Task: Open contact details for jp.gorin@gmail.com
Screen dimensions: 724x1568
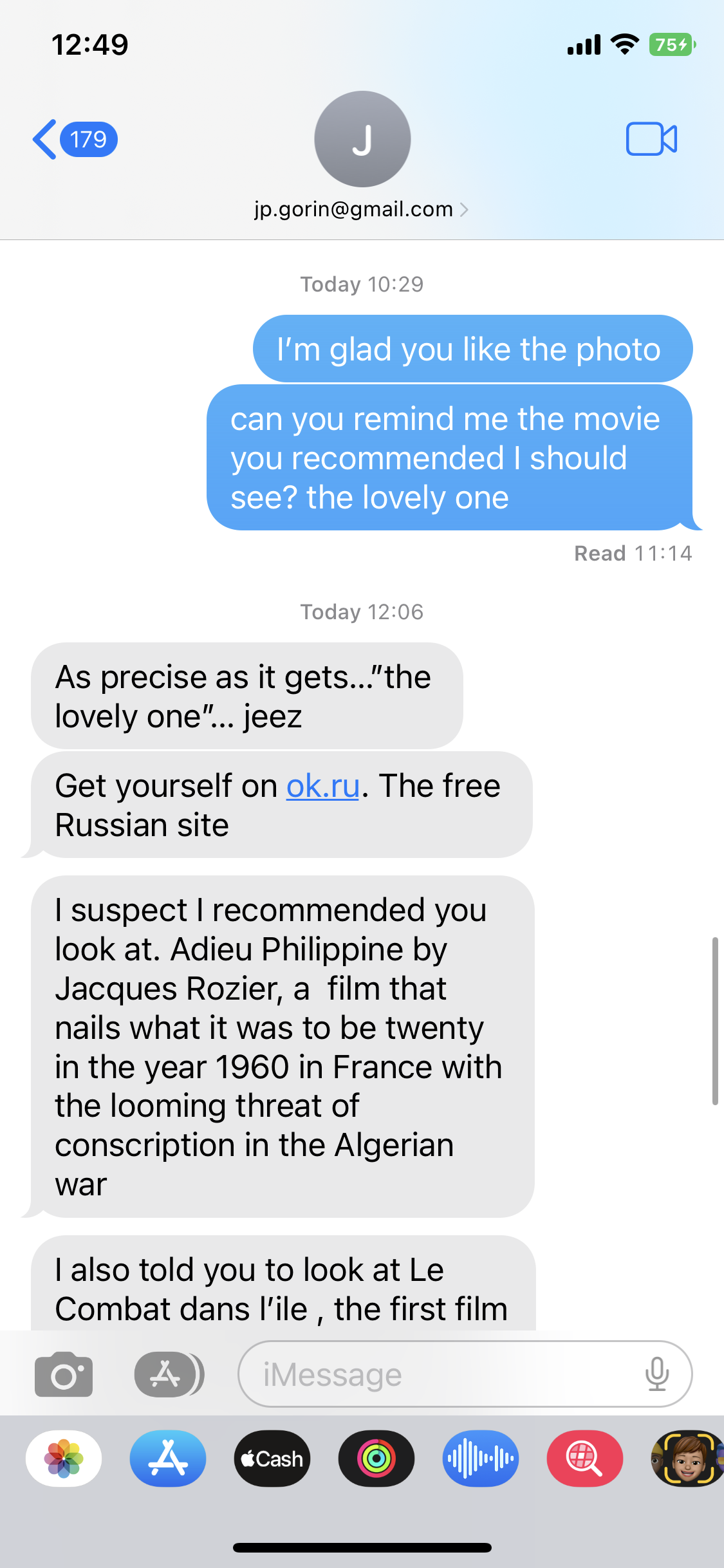Action: tap(360, 209)
